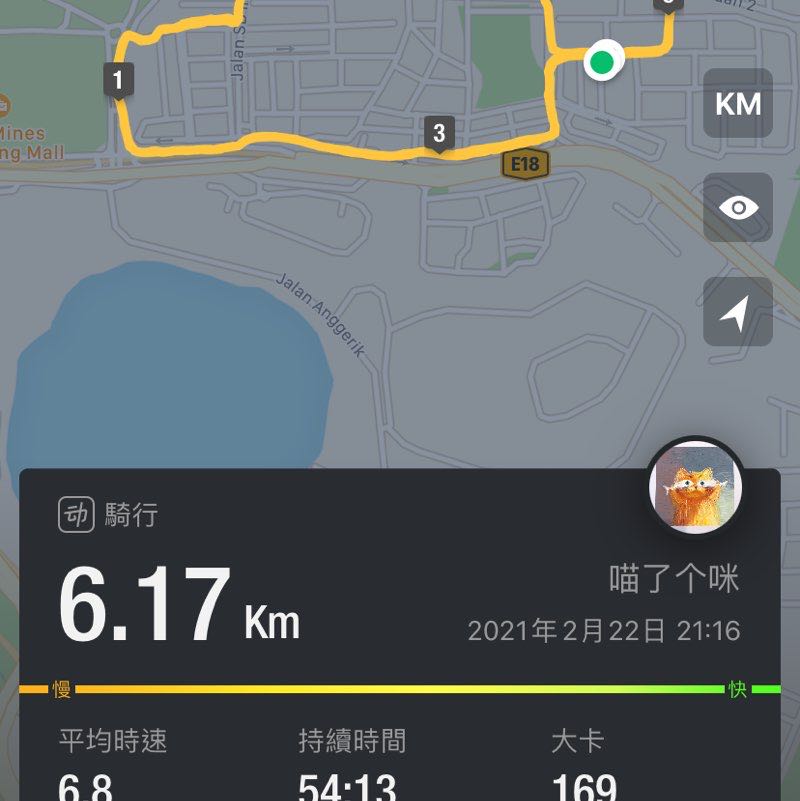This screenshot has height=801, width=800.
Task: Select the green start point marker
Action: coord(601,62)
